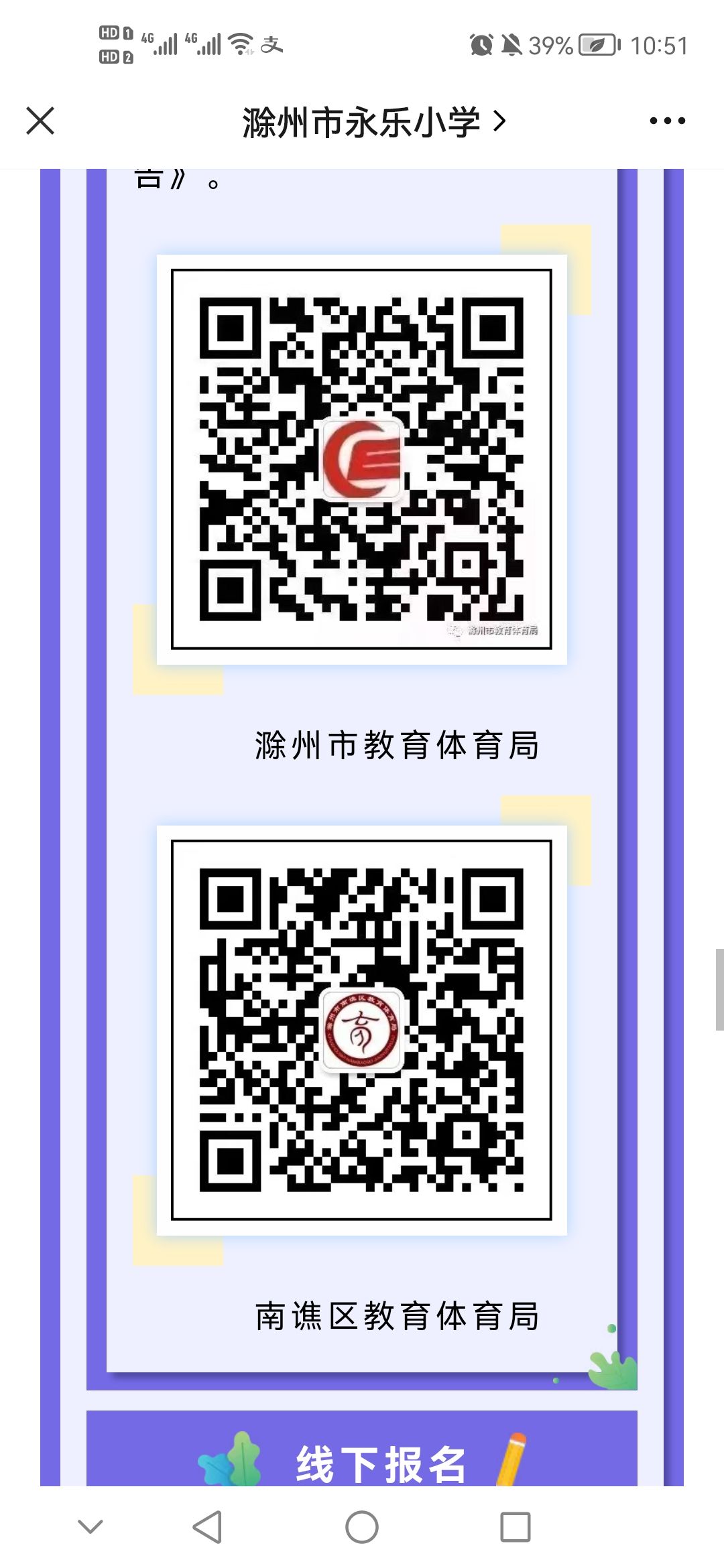Open the three-dot overflow menu
The height and width of the screenshot is (1568, 724).
pos(667,121)
